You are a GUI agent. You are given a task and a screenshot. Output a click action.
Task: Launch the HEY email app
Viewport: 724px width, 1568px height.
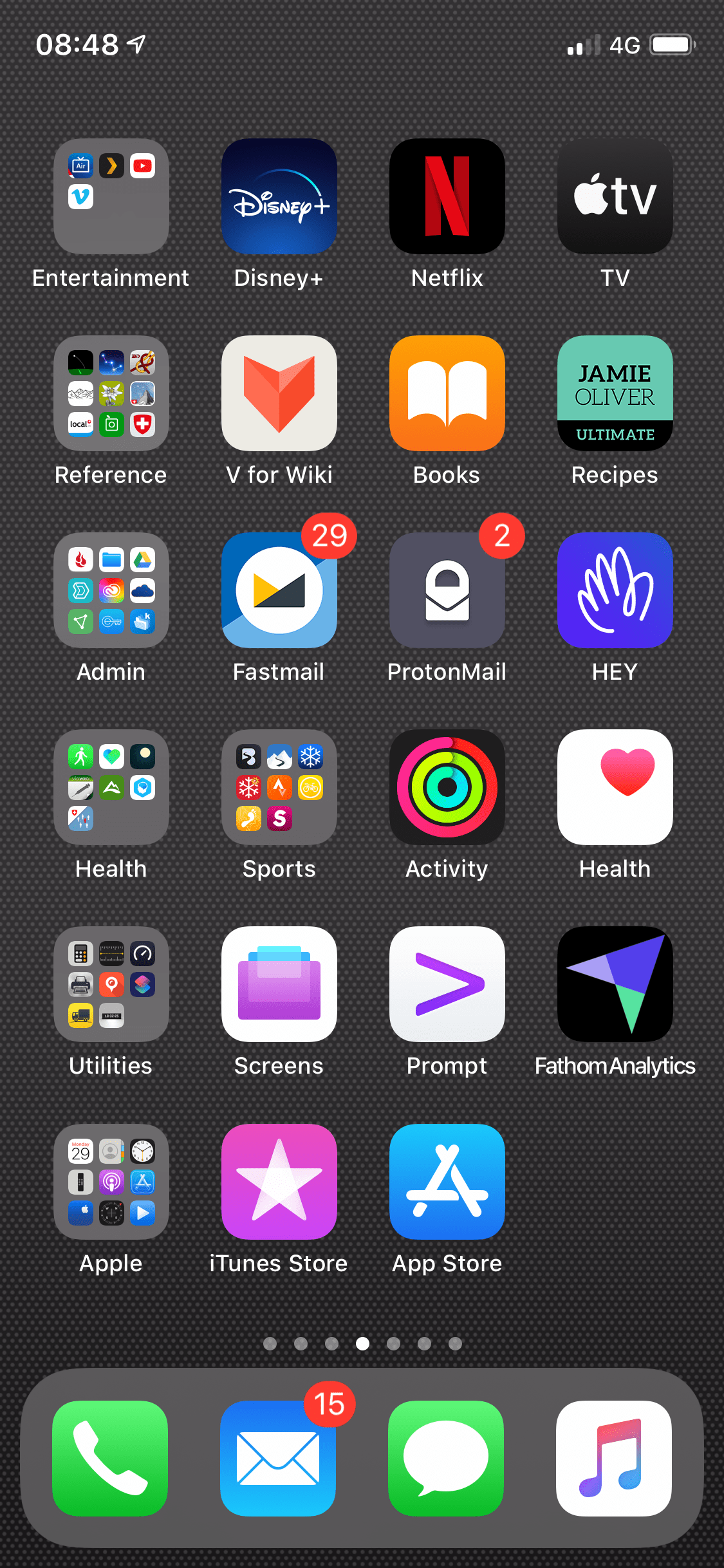615,590
